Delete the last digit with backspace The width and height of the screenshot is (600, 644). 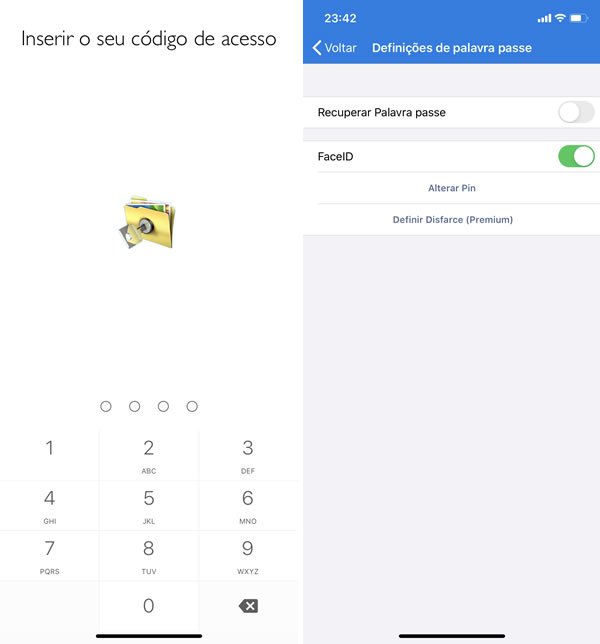[x=248, y=606]
